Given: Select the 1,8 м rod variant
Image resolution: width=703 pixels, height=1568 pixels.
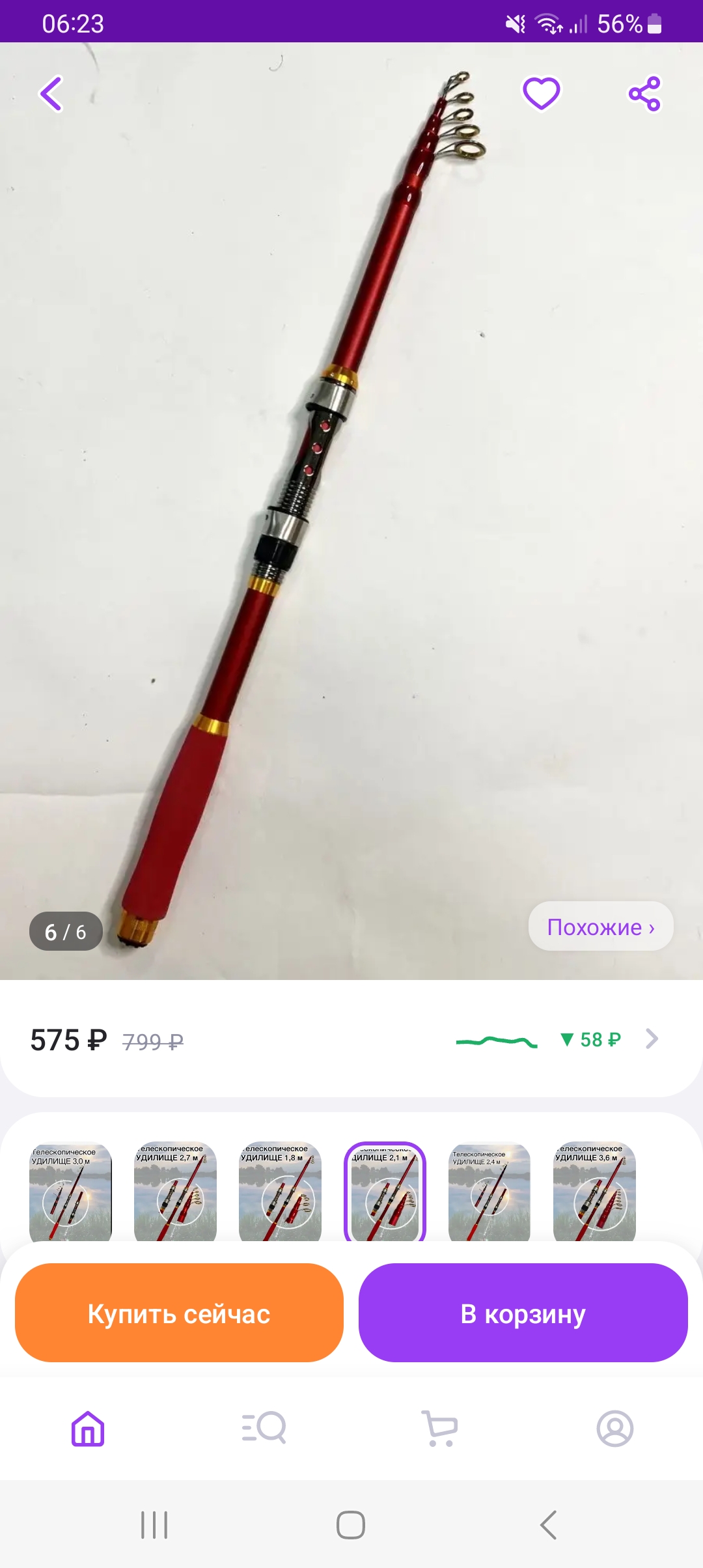Looking at the screenshot, I should tap(280, 1193).
